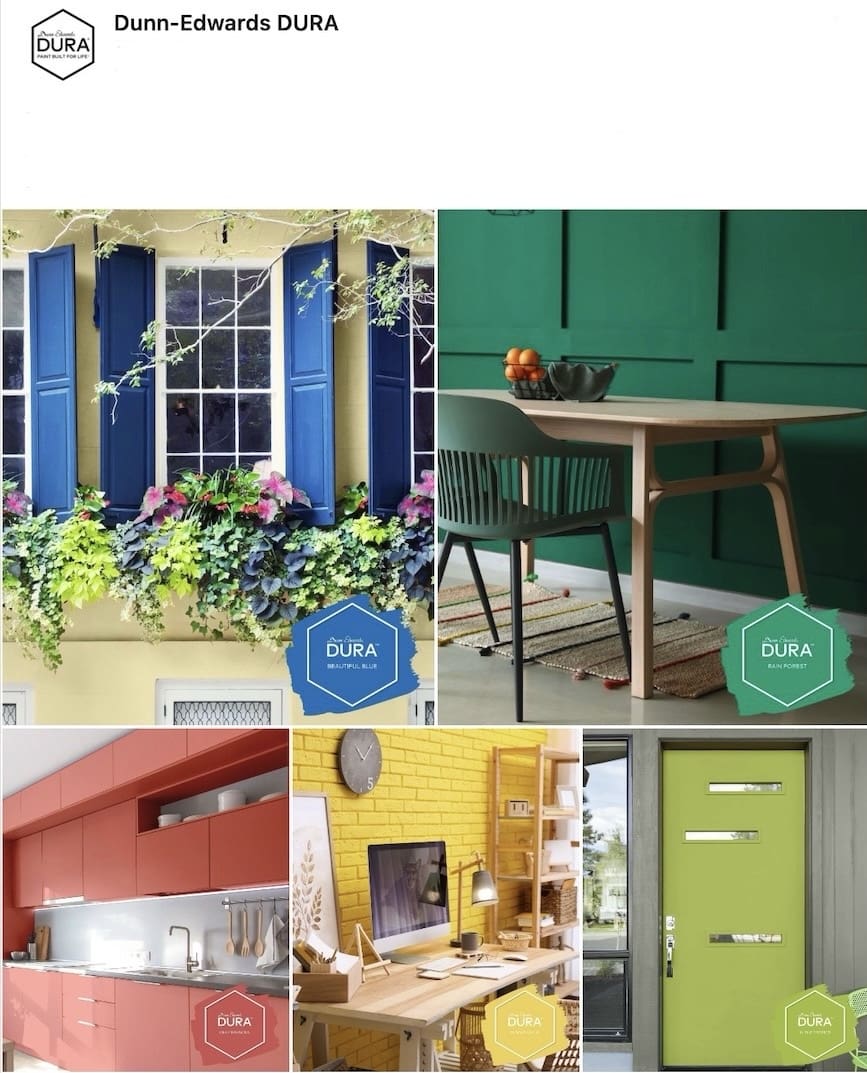Screen dimensions: 867x1073
Task: Open the Dunn-Edwards DURA profile name
Action: (226, 22)
